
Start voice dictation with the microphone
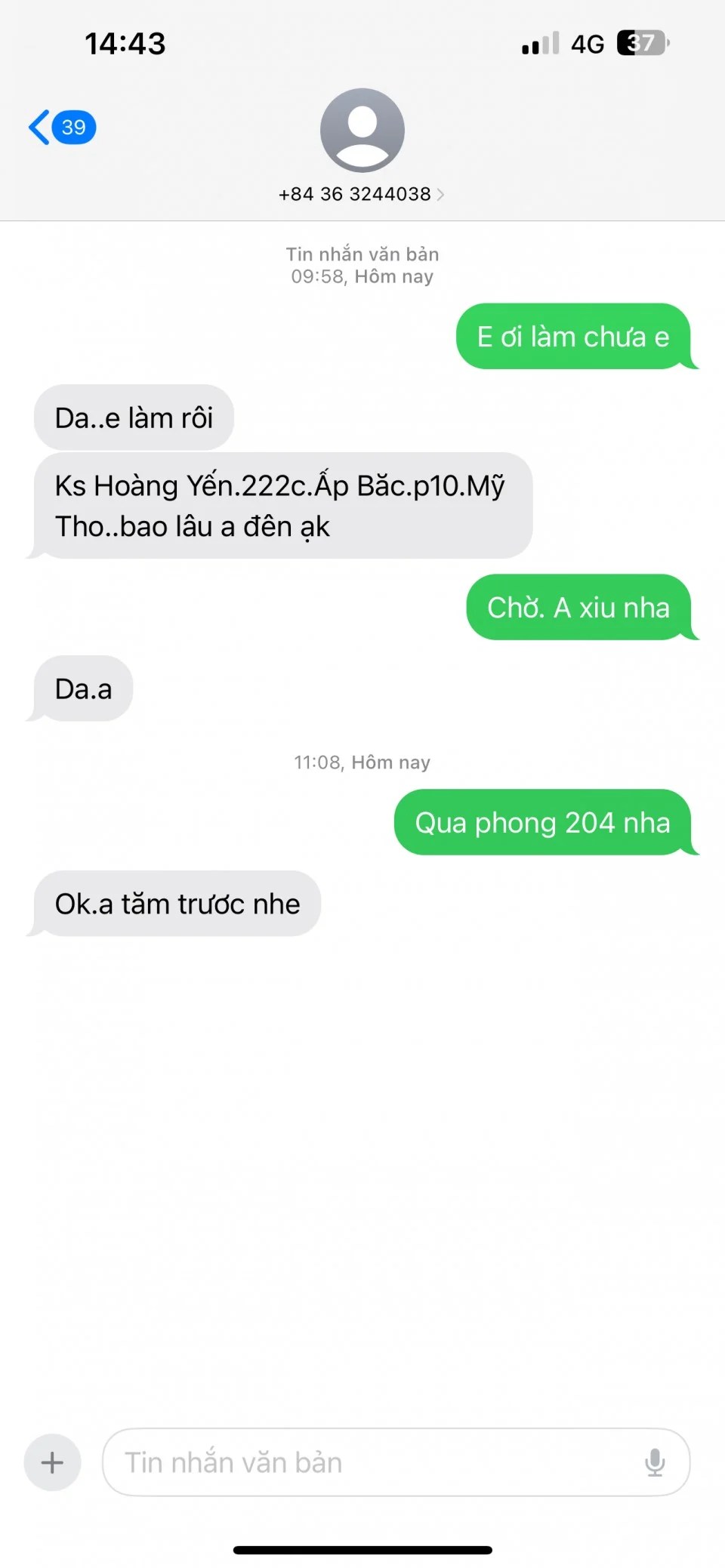point(655,1462)
